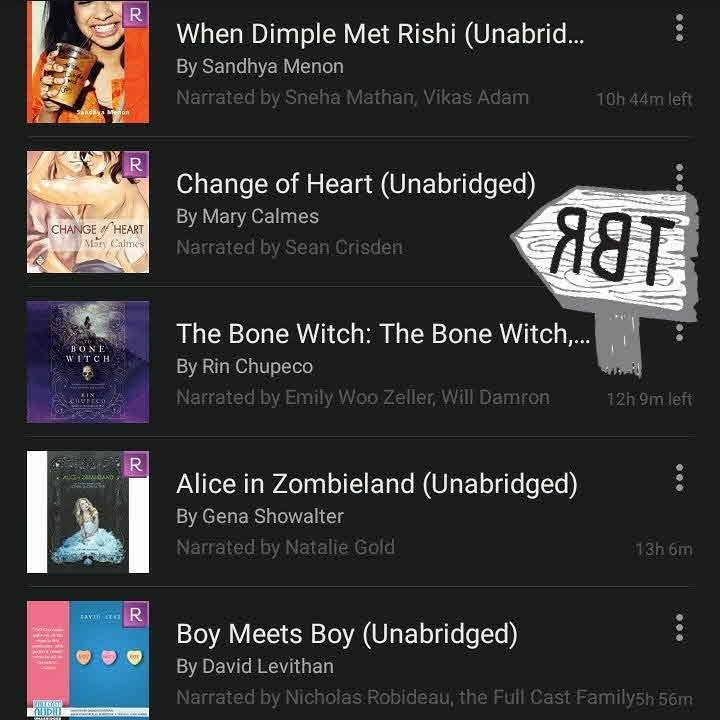
Task: Select The Bone Witch audiobook
Action: point(382,335)
